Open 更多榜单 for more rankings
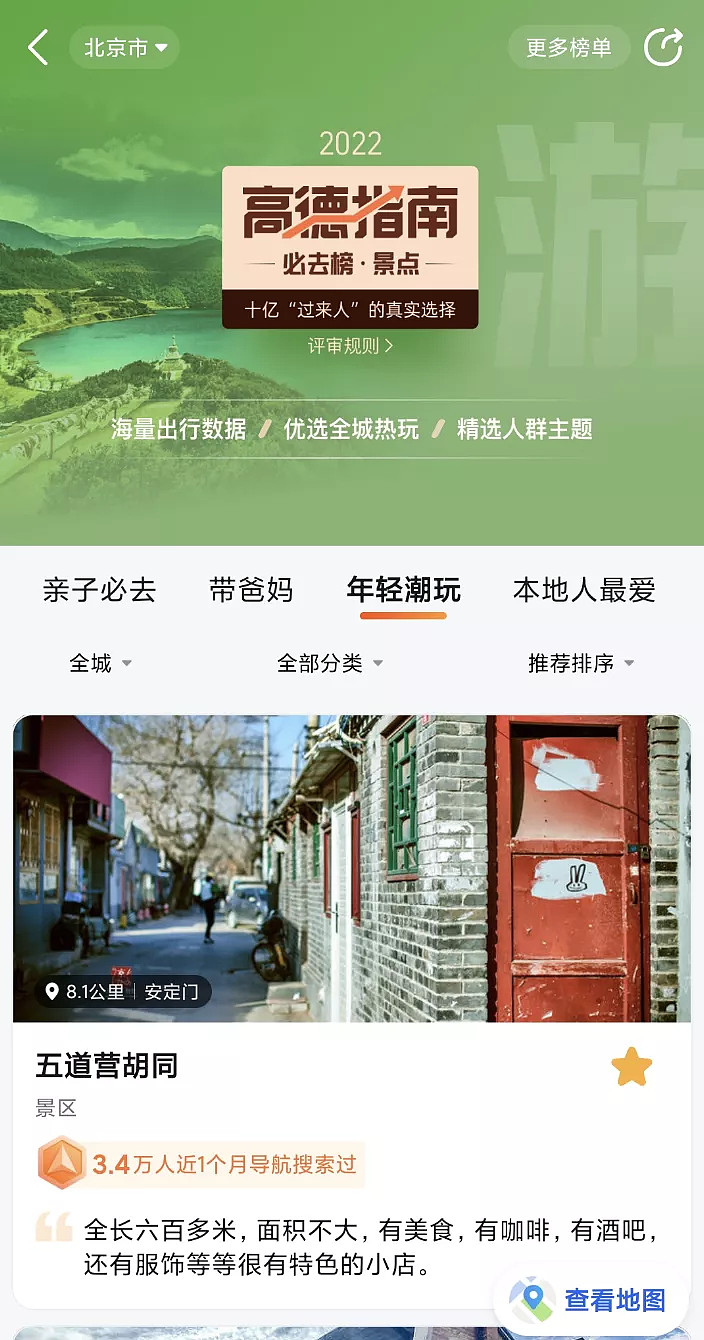 pyautogui.click(x=568, y=48)
